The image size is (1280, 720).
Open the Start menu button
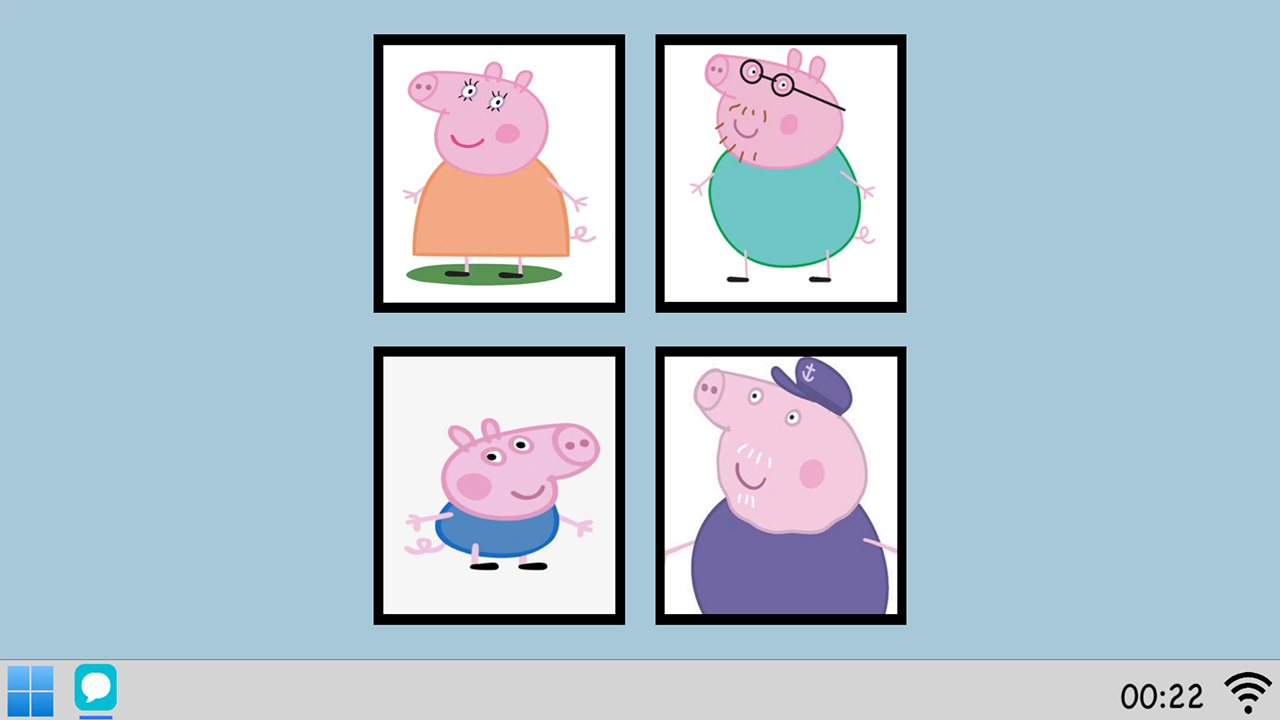point(30,691)
